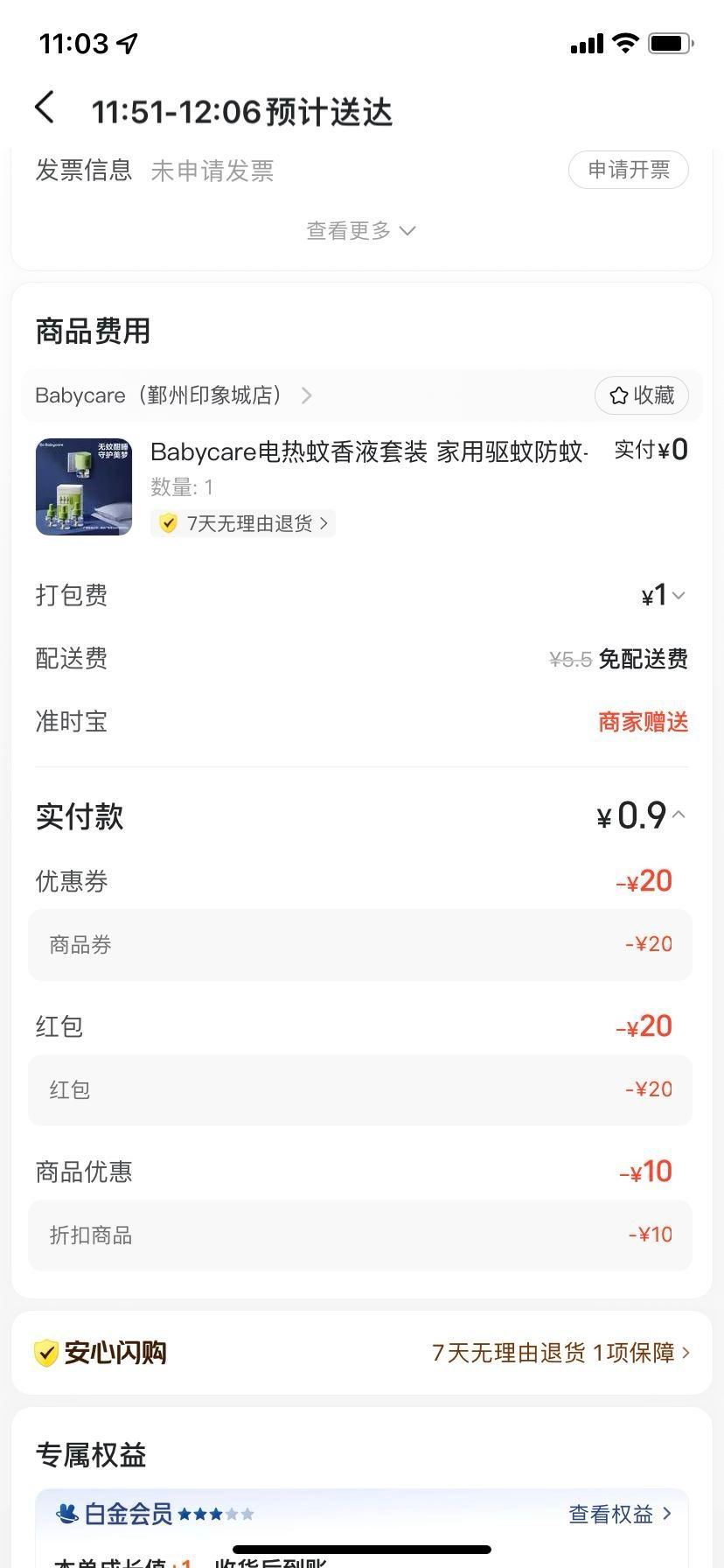
Task: Tap 申请开票 to request an invoice
Action: click(x=628, y=170)
